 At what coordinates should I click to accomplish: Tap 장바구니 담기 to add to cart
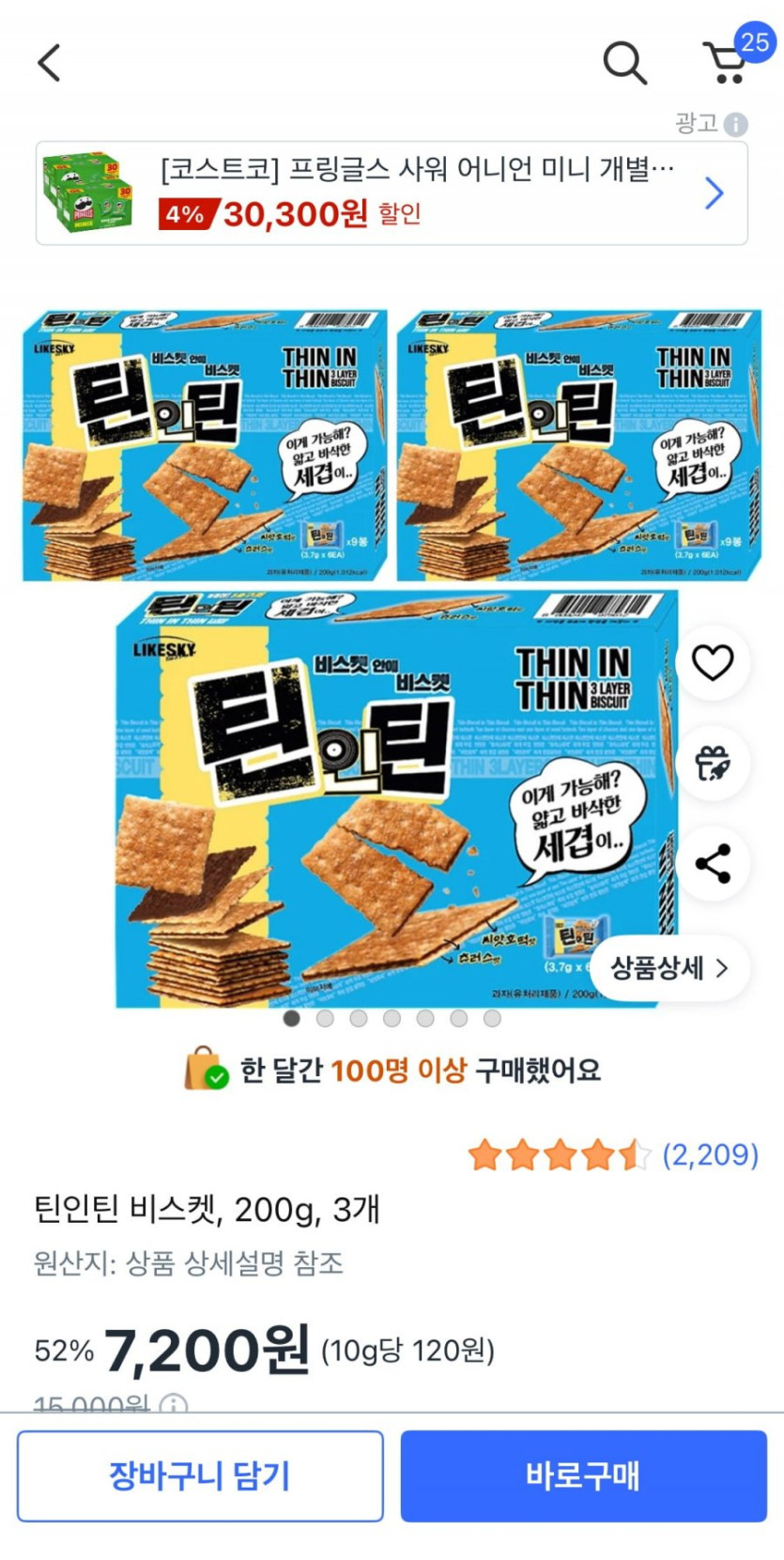tap(200, 1475)
